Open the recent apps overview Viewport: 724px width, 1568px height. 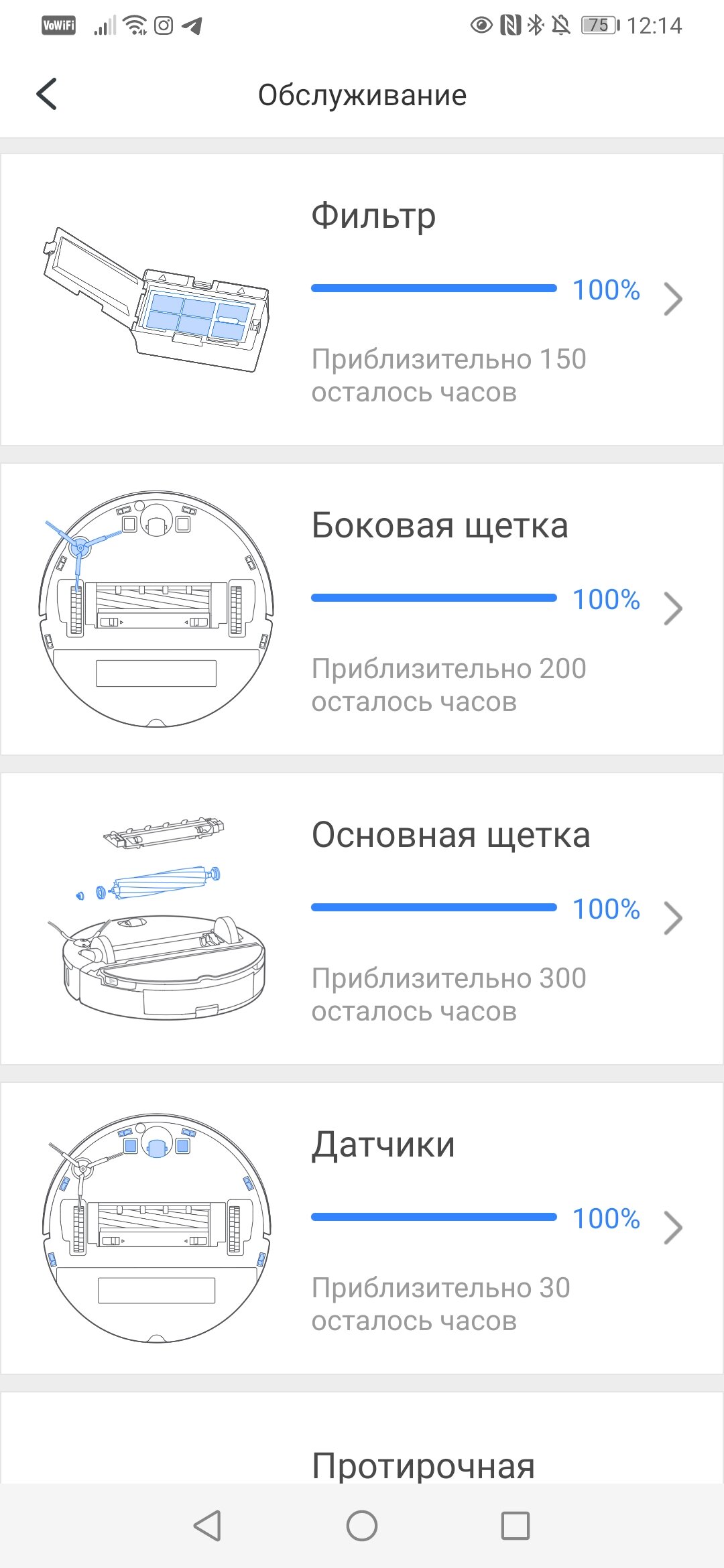pyautogui.click(x=516, y=1526)
